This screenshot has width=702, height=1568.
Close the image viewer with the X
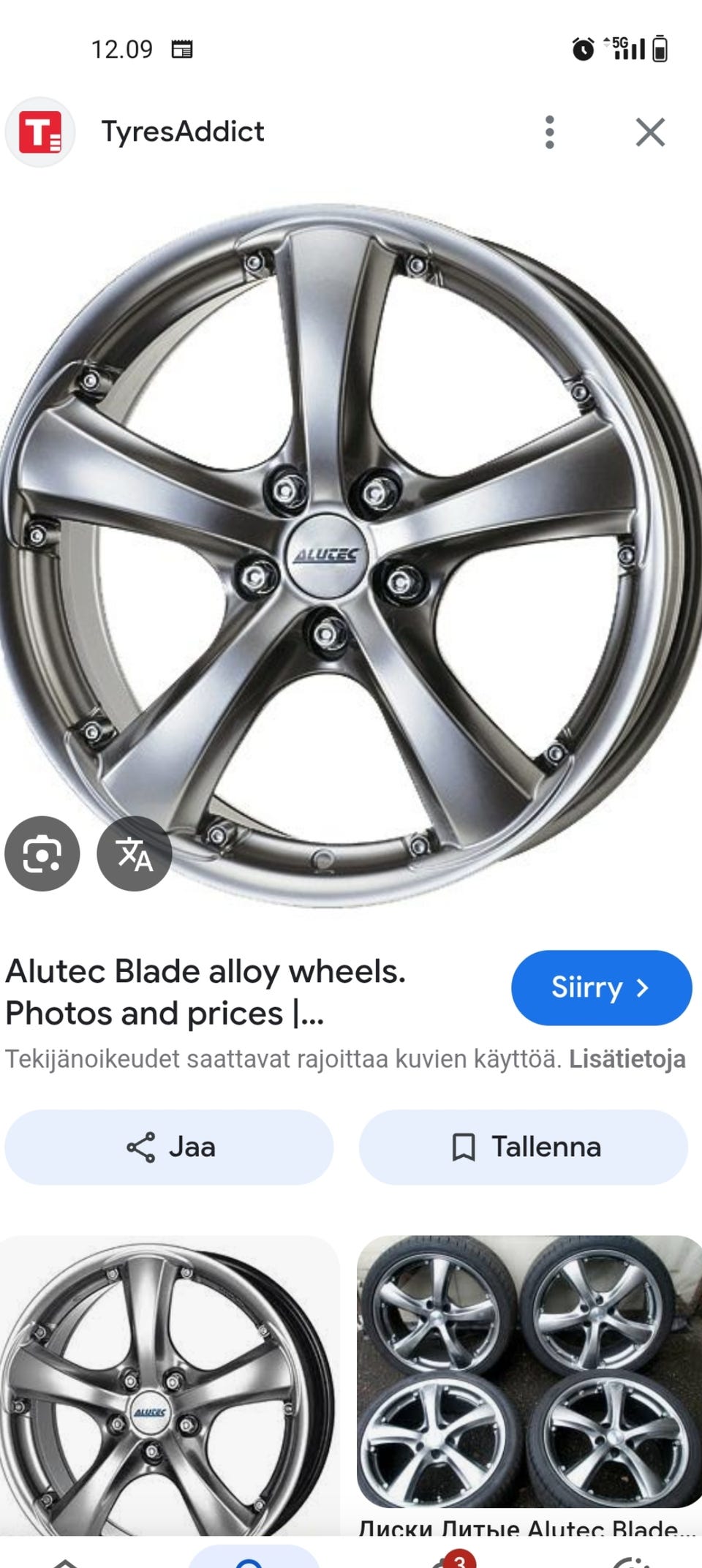pyautogui.click(x=651, y=132)
